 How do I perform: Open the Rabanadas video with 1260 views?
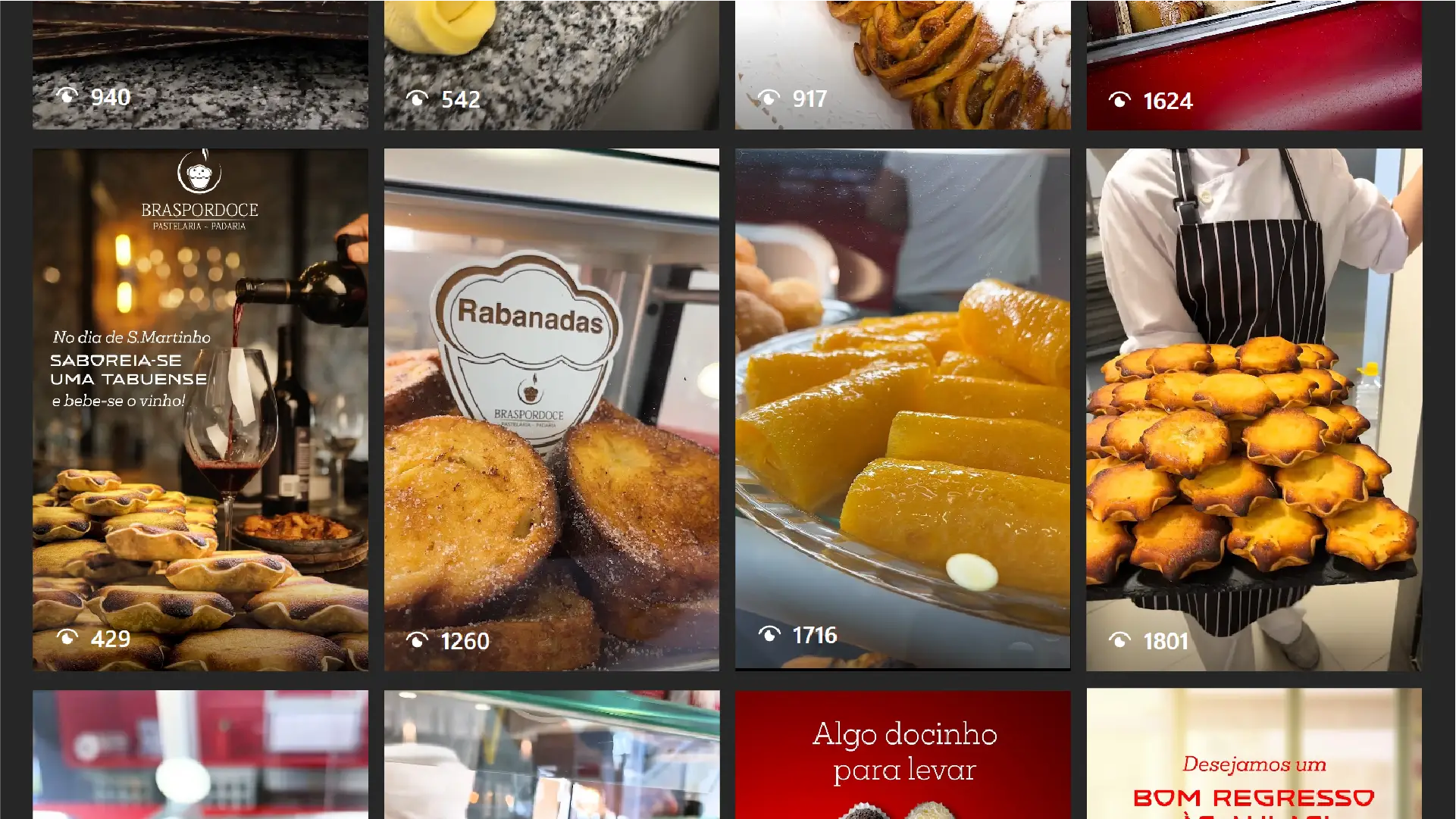point(551,409)
